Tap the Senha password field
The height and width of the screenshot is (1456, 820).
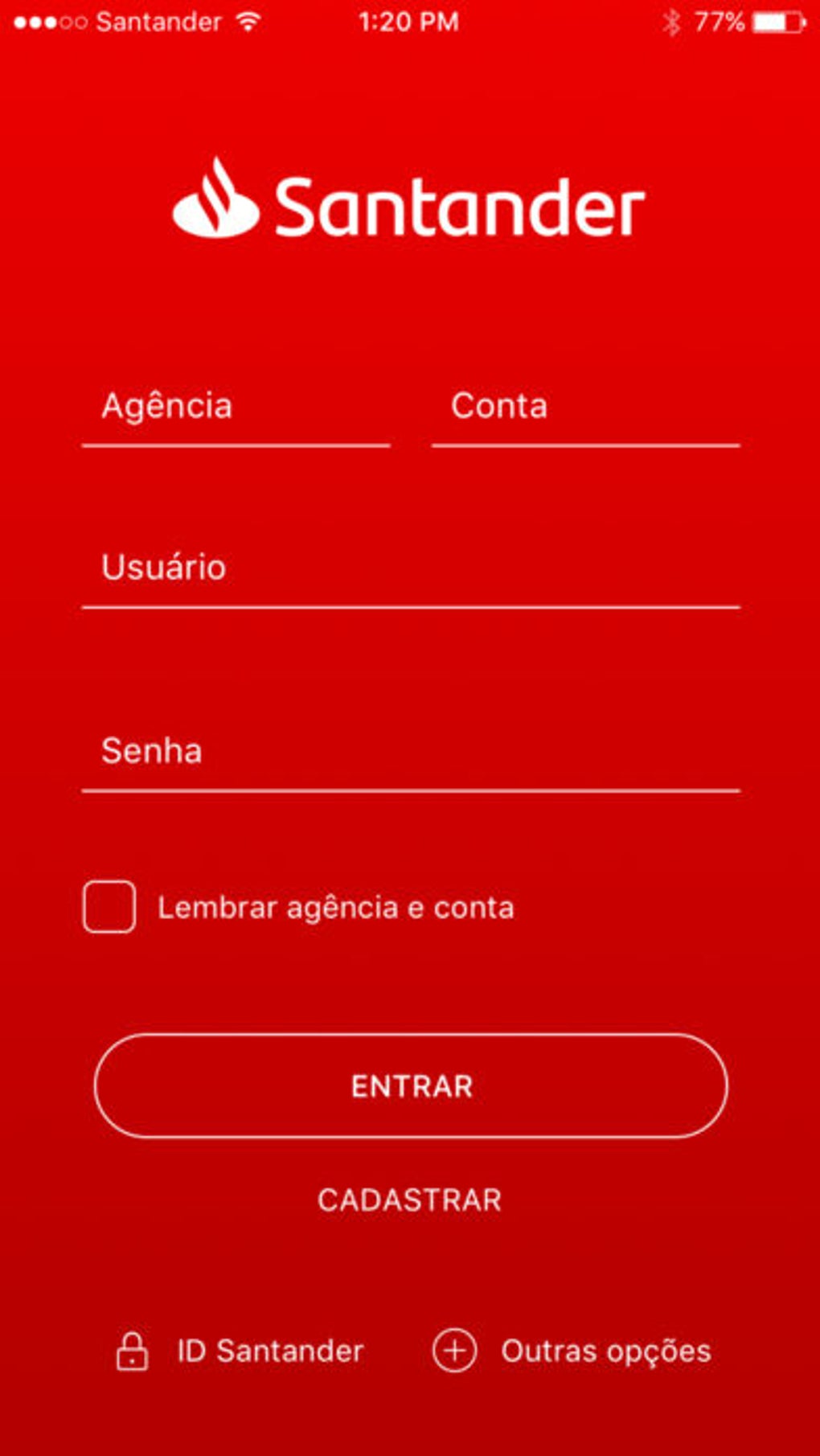[410, 752]
